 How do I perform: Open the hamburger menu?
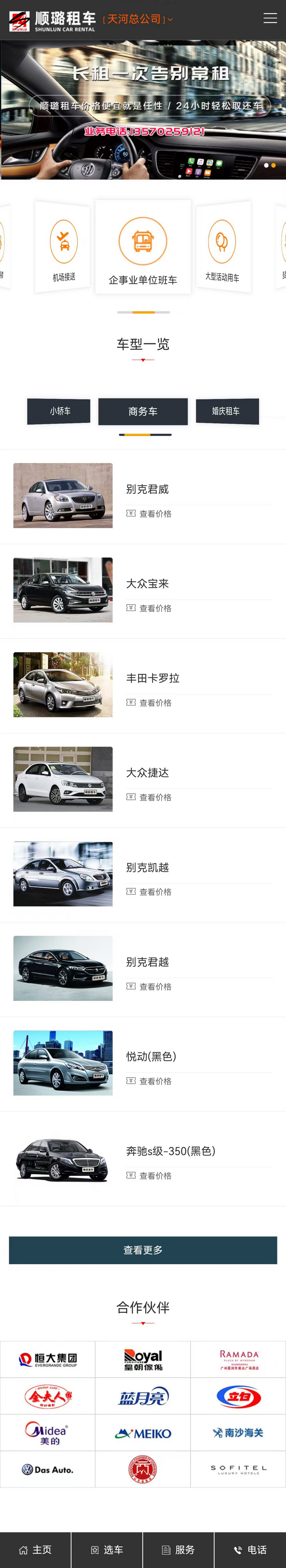click(270, 18)
